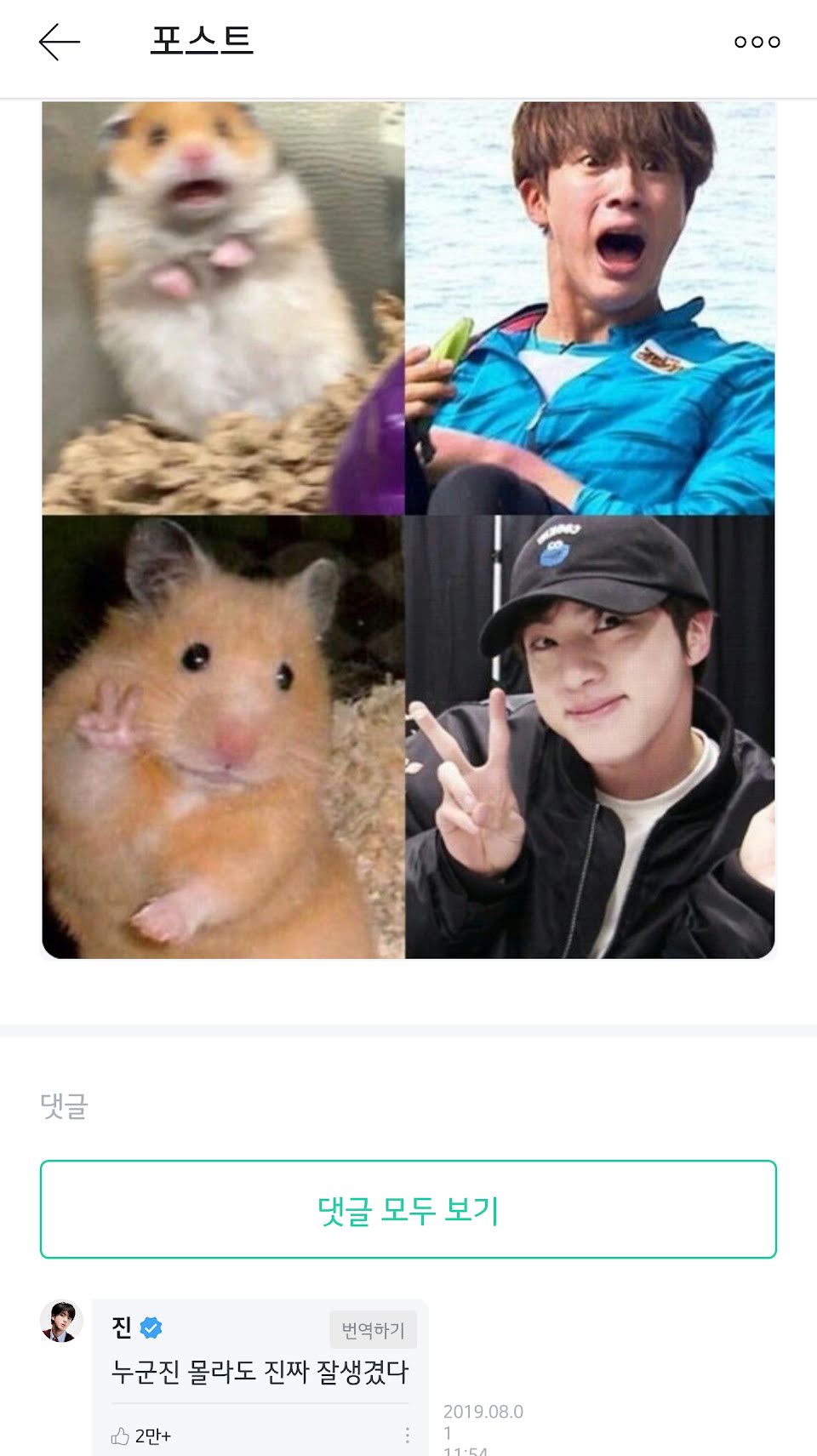Viewport: 817px width, 1456px height.
Task: Open the more options on 진's comment
Action: pos(408,1436)
